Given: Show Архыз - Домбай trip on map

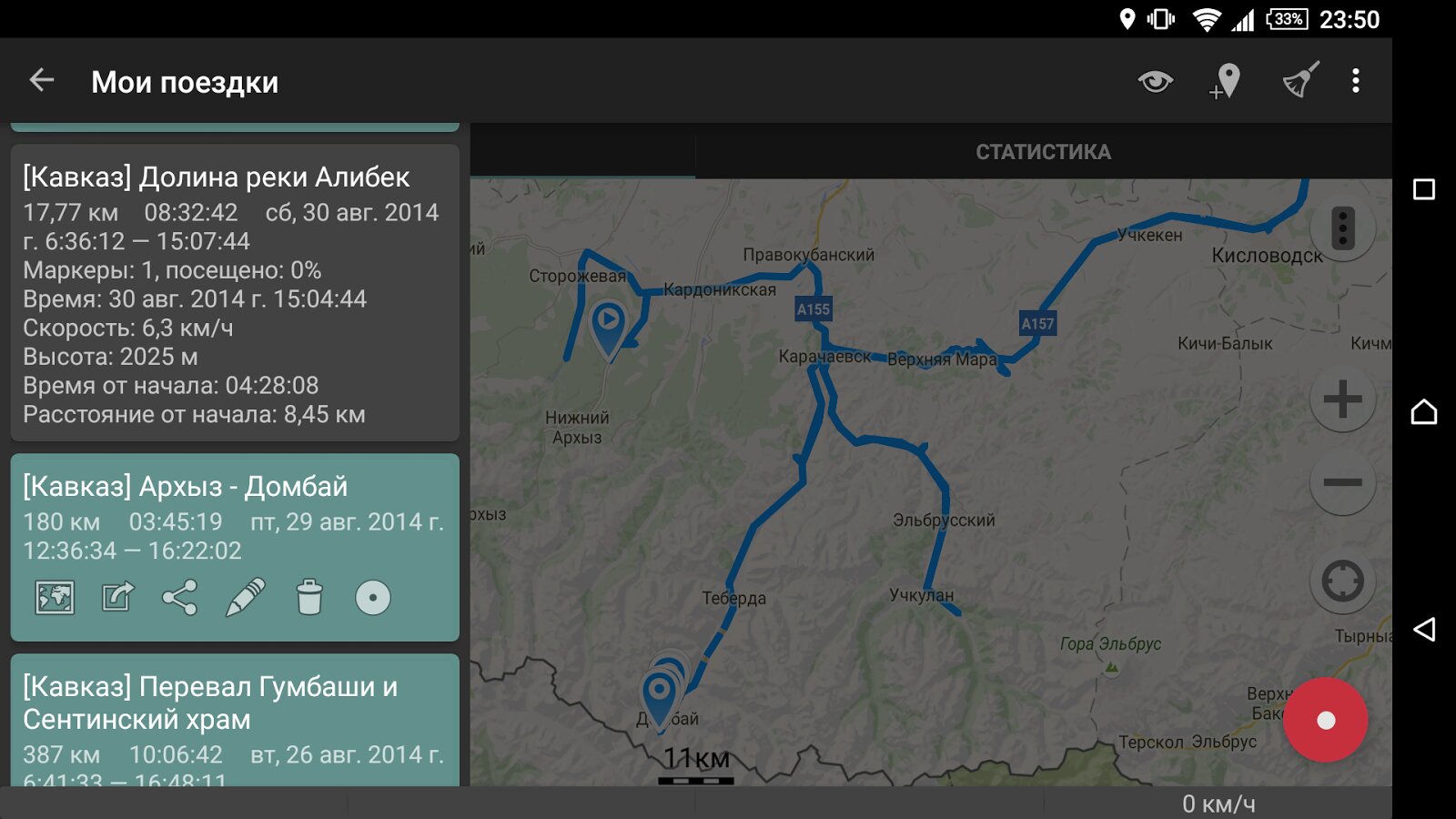Looking at the screenshot, I should (x=55, y=598).
